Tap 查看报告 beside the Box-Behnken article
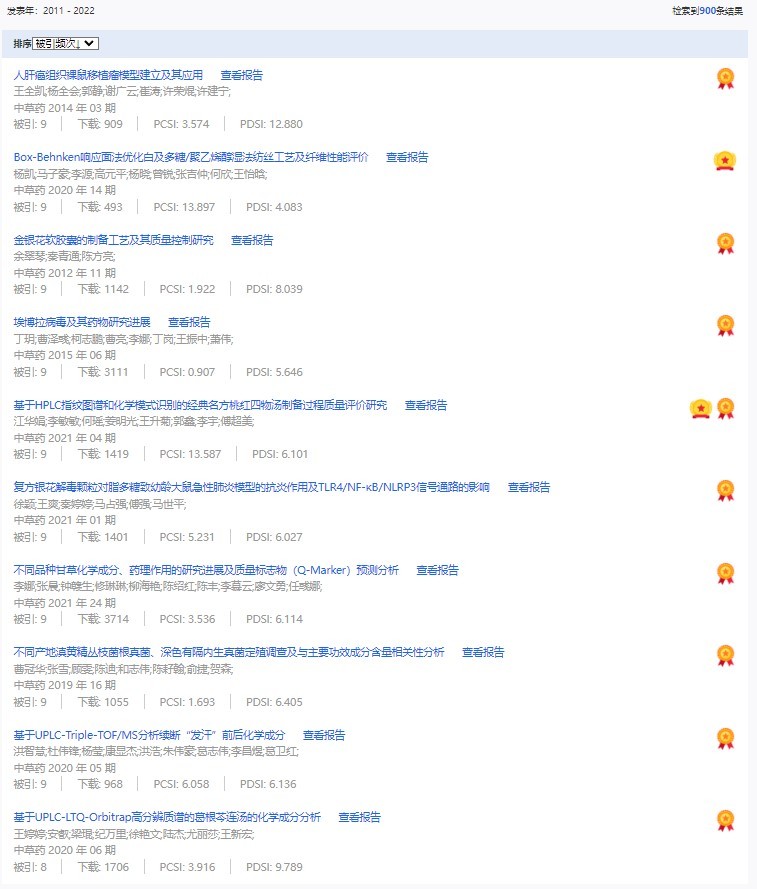The height and width of the screenshot is (889, 757). (x=407, y=157)
